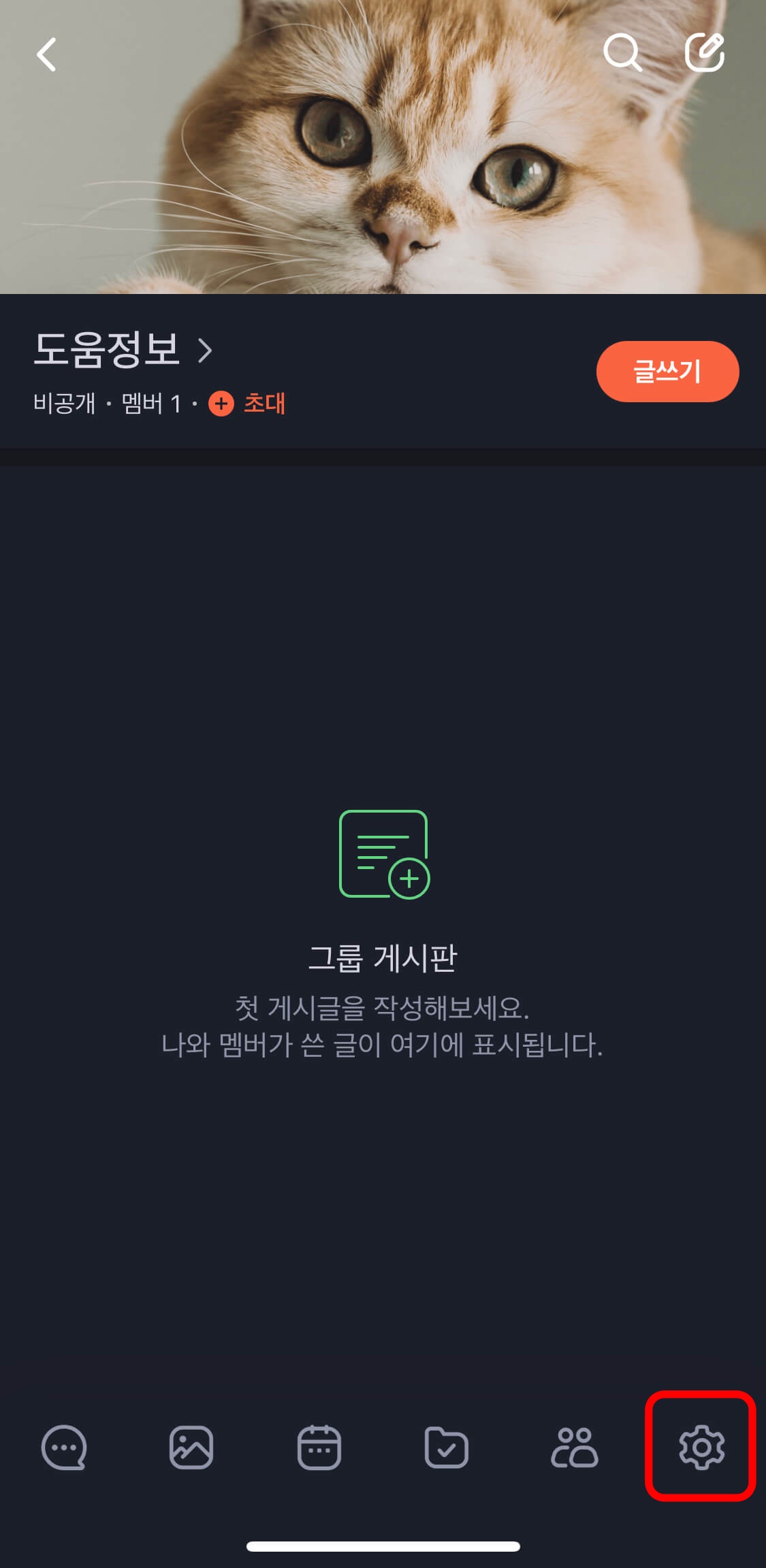Tap the 멤버 1 member count

(151, 404)
